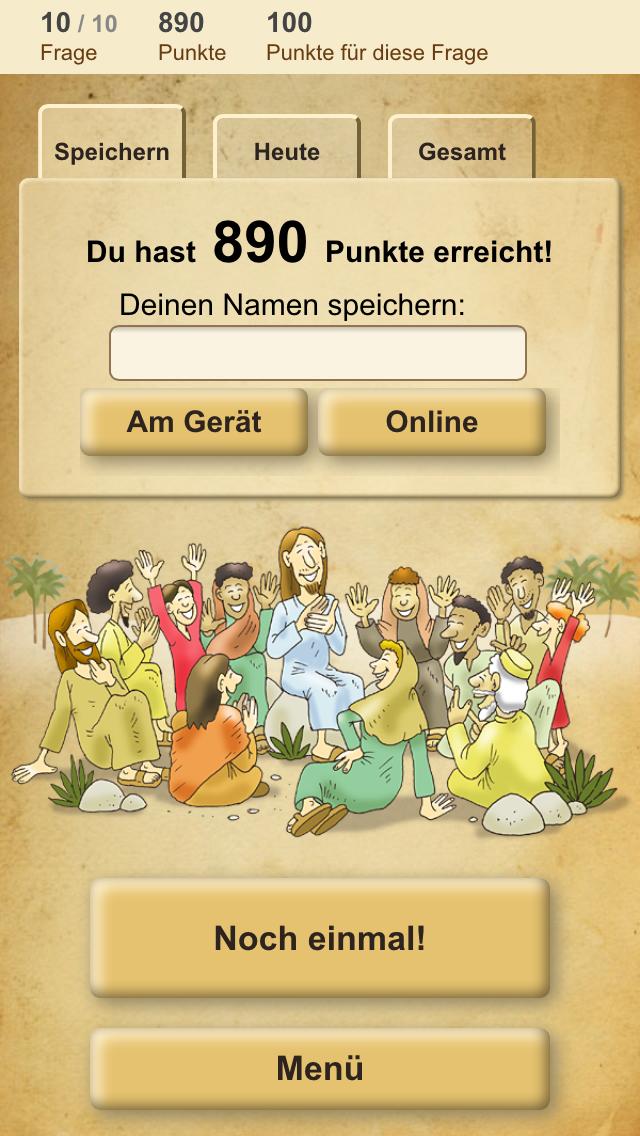Save score with Am Gerät button
This screenshot has width=640, height=1136.
click(x=194, y=422)
